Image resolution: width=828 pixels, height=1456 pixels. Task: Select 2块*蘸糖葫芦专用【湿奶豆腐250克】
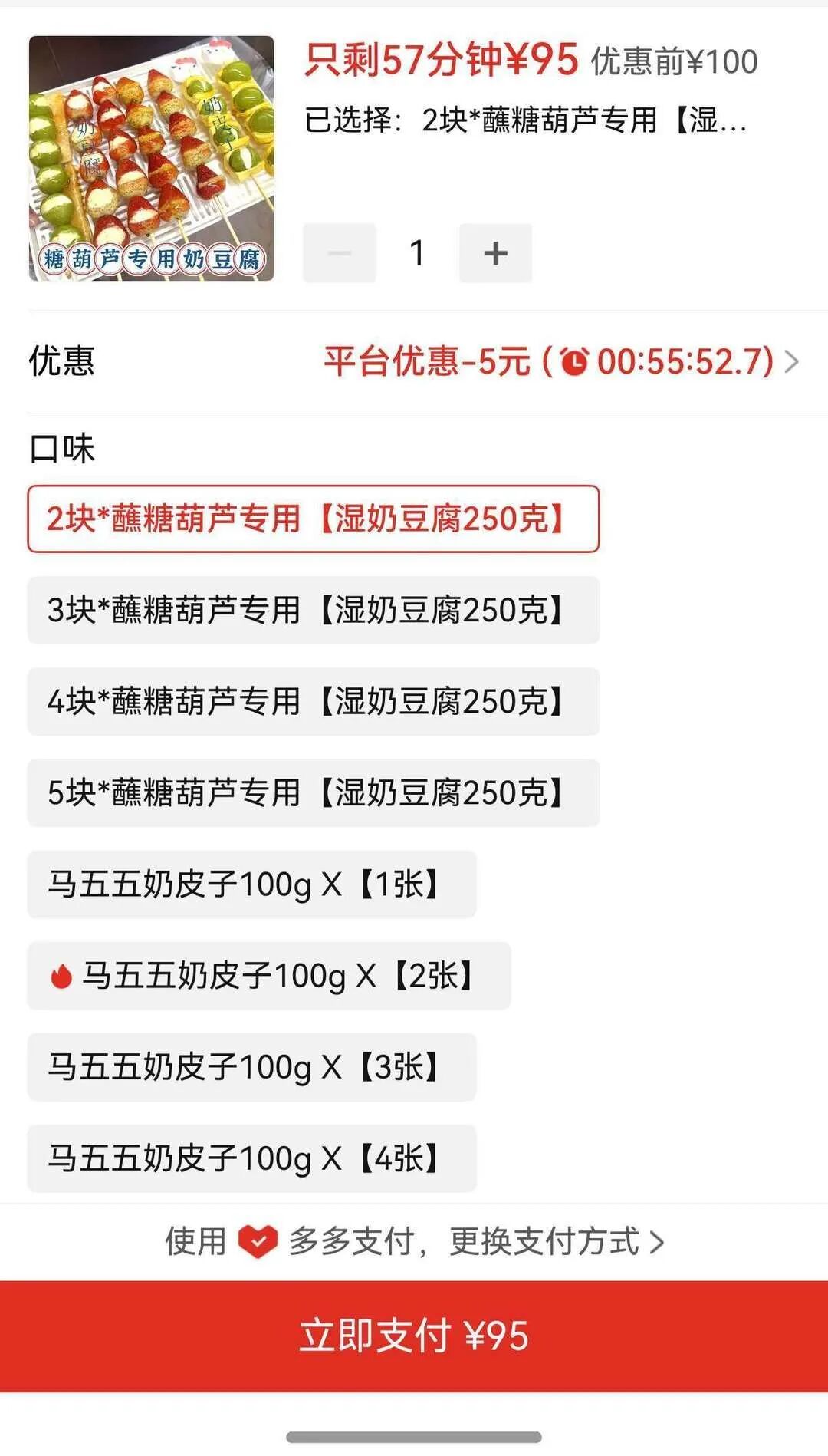click(313, 519)
